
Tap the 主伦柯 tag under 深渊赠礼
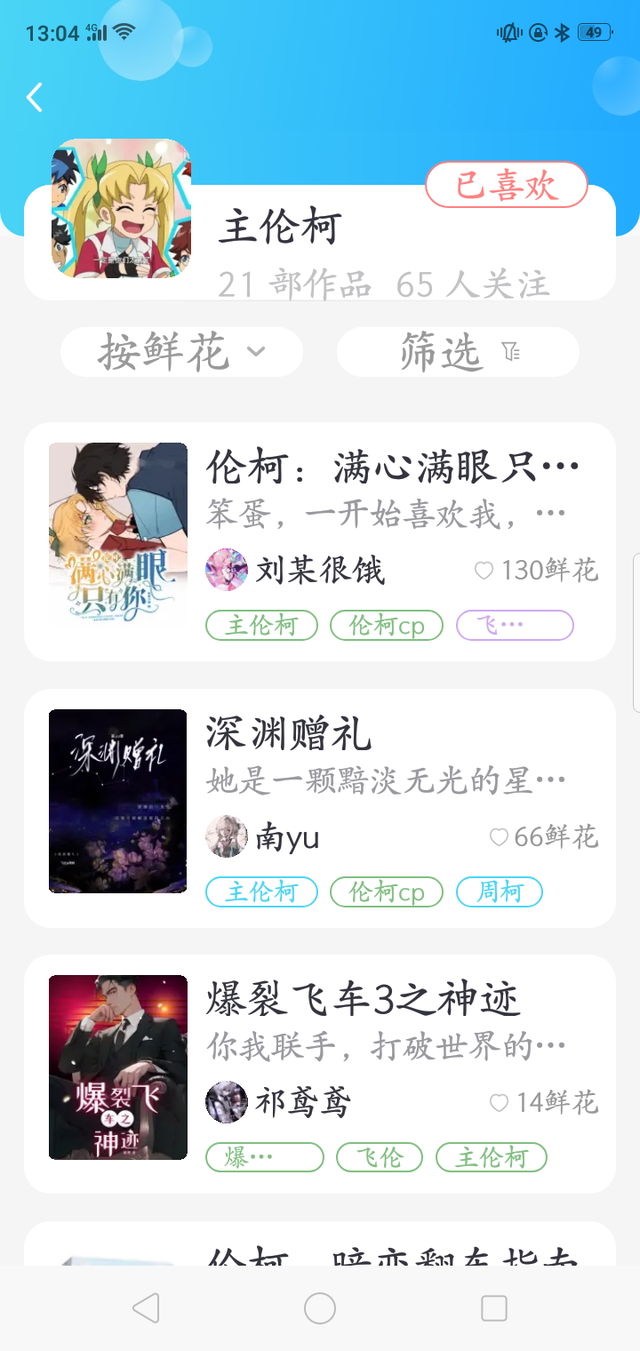point(262,892)
